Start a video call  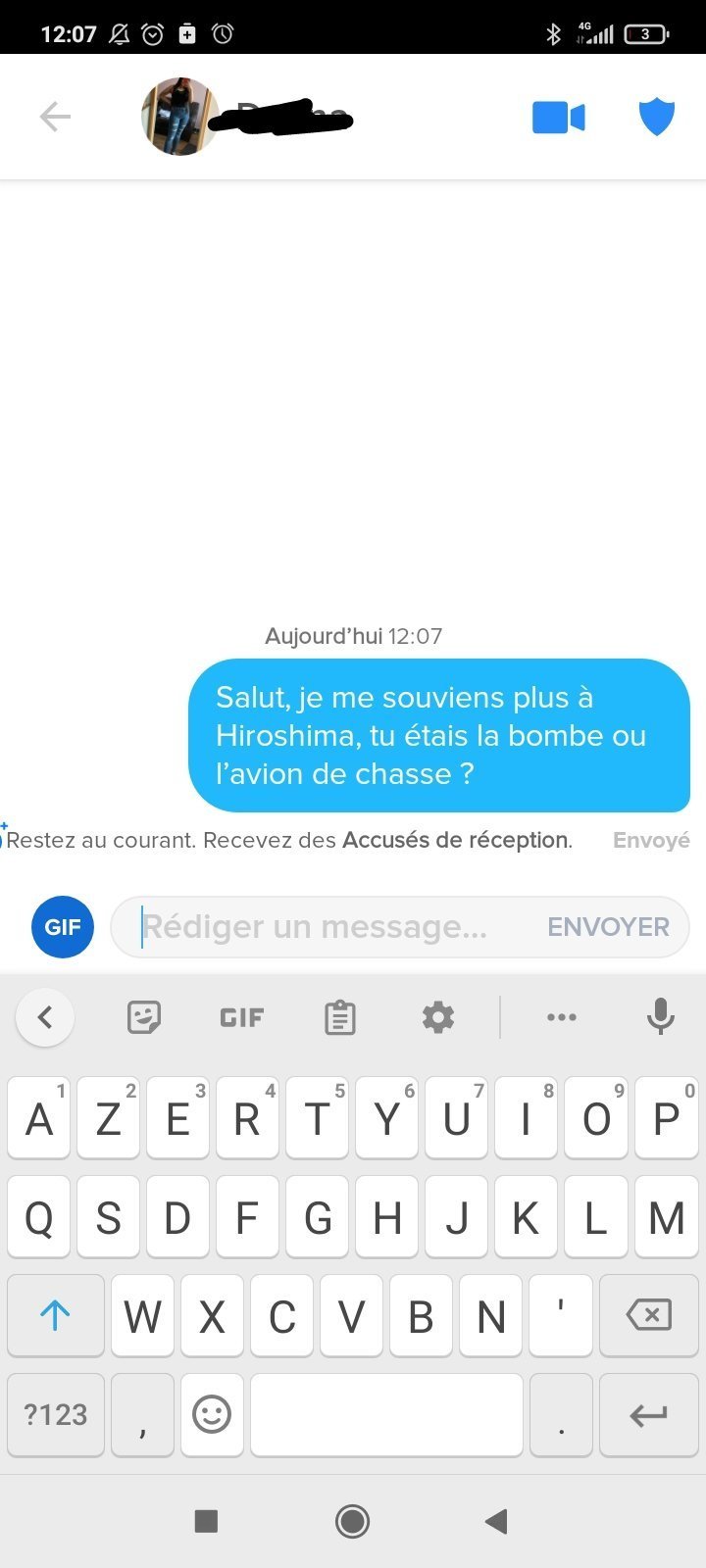coord(559,118)
